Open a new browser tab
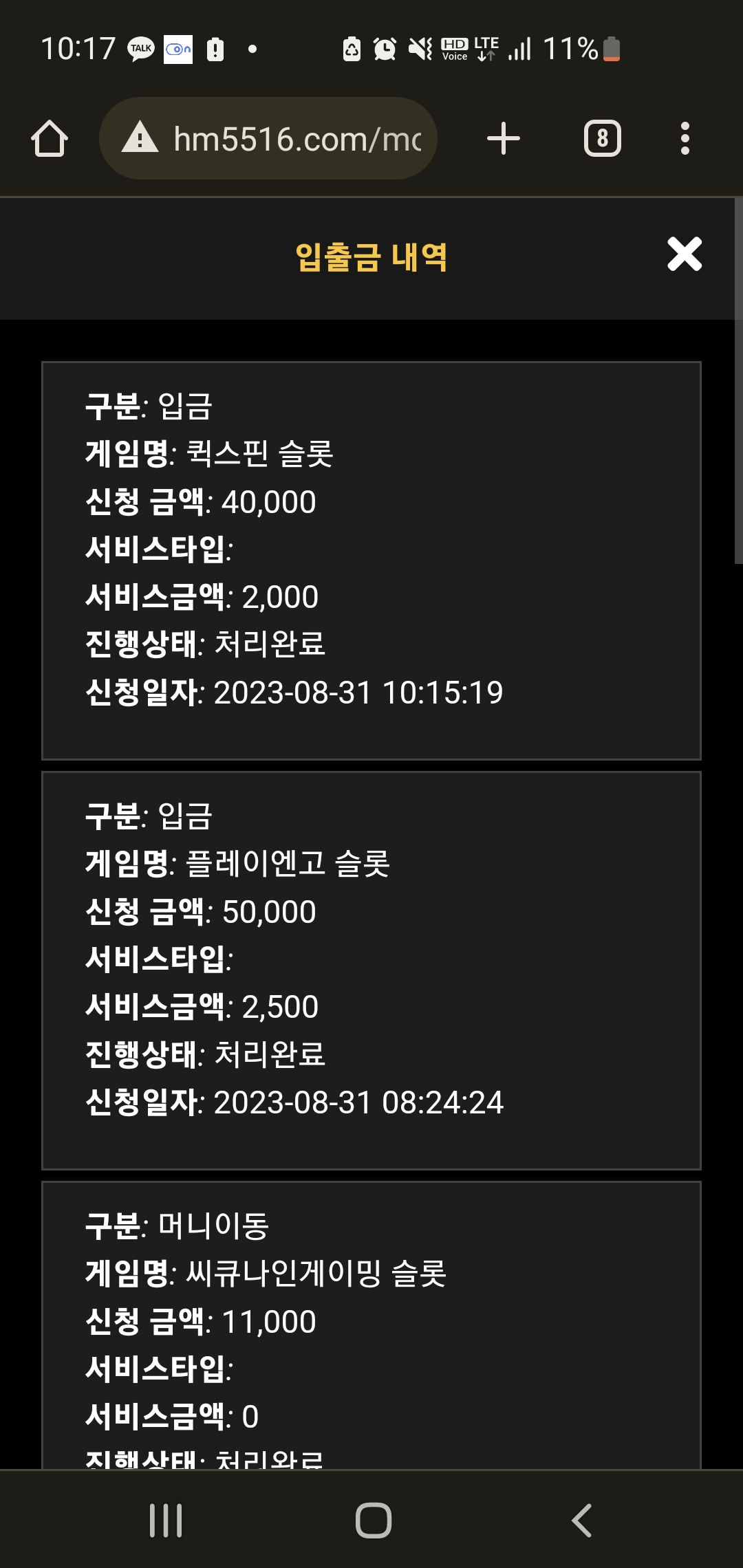This screenshot has height=1568, width=743. coord(504,138)
